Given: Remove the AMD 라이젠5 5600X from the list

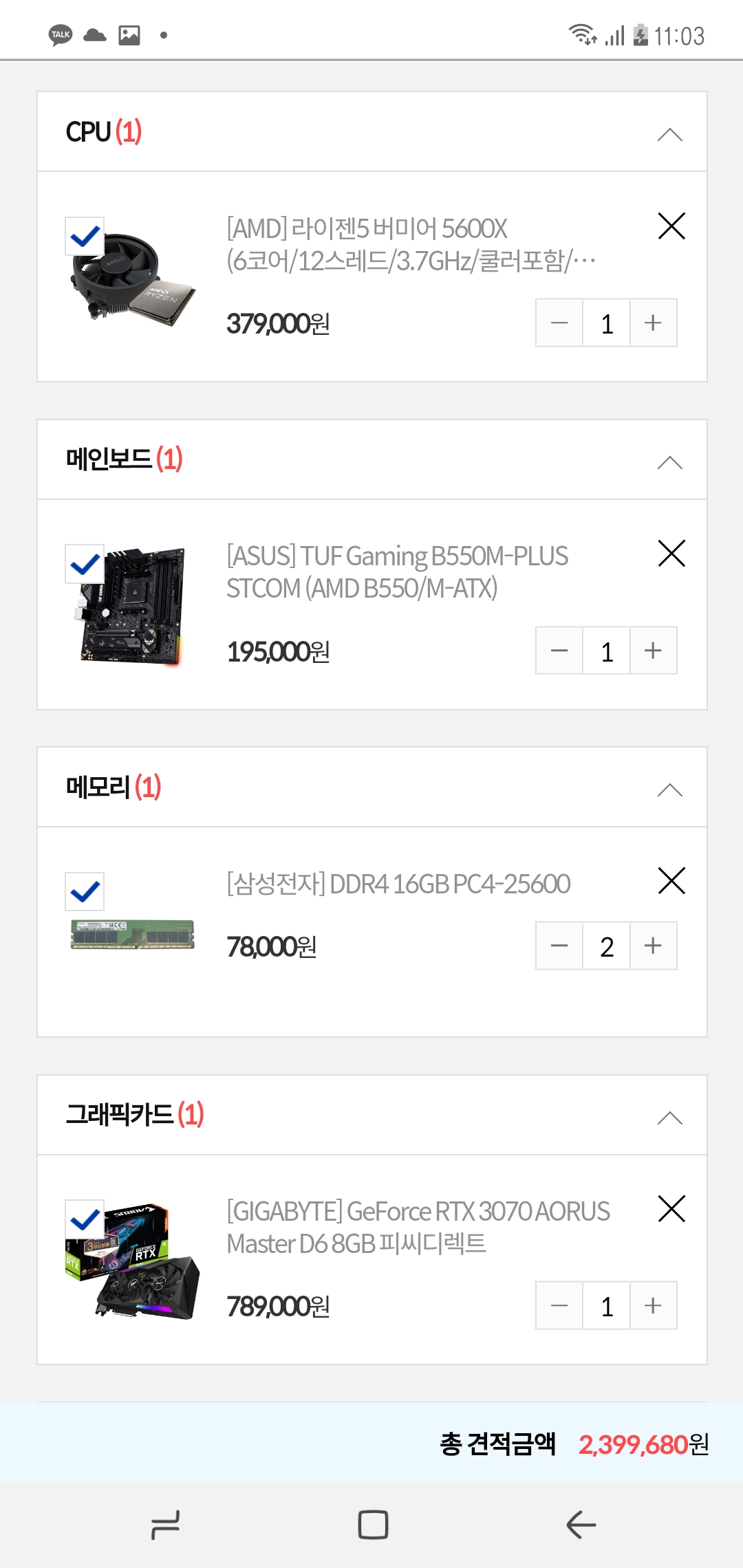Looking at the screenshot, I should pos(671,226).
